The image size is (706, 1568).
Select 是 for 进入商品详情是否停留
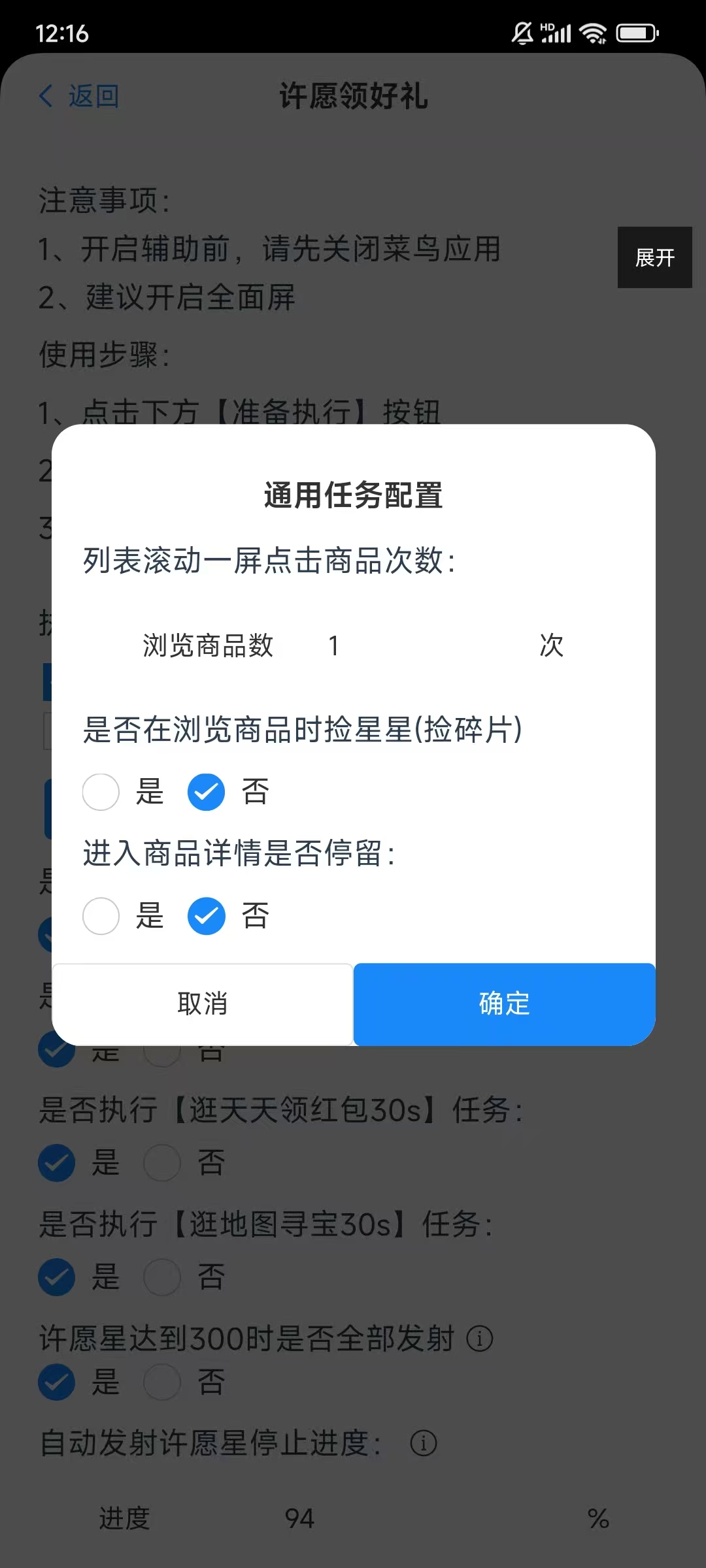point(101,916)
